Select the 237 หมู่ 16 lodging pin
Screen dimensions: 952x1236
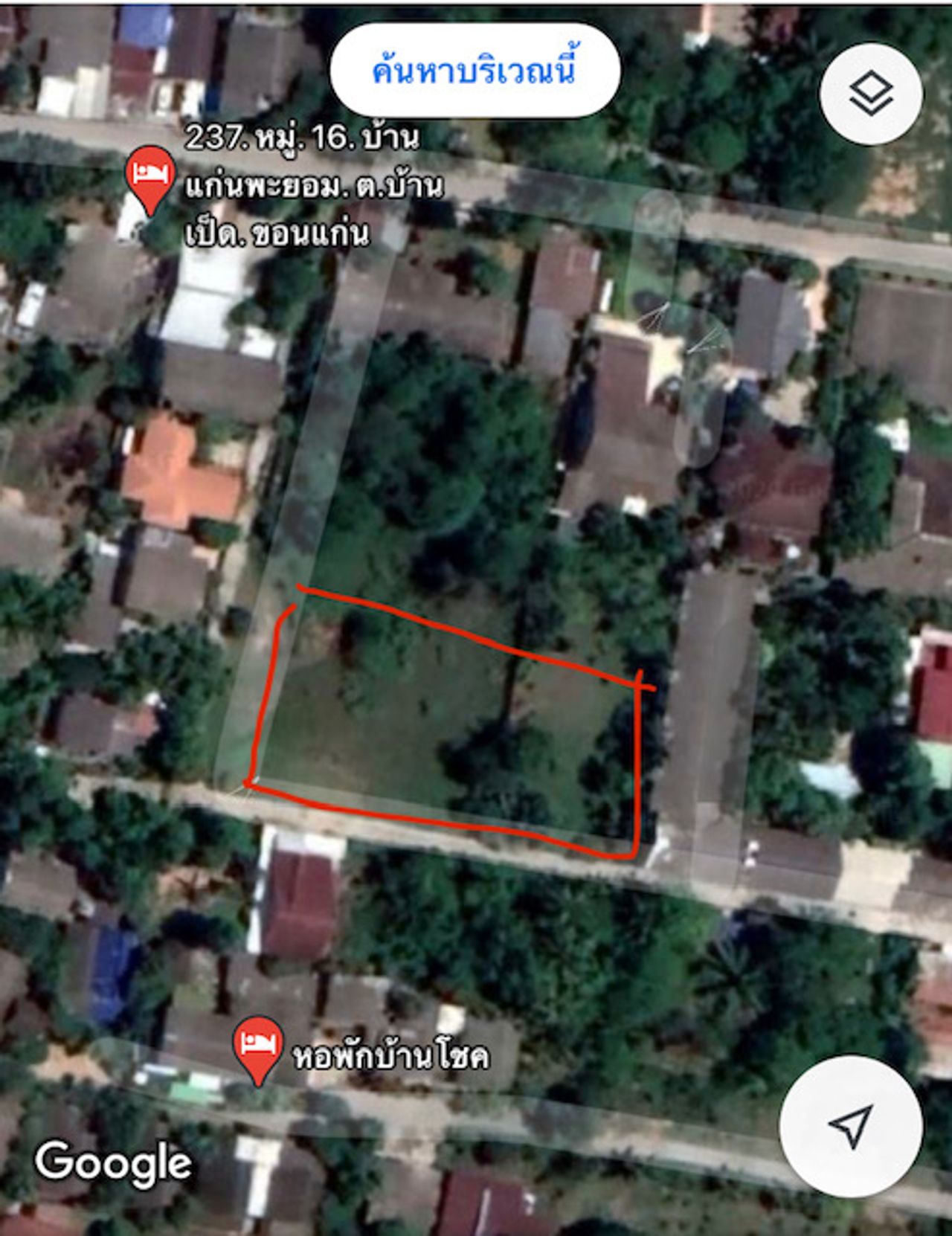pos(151,176)
